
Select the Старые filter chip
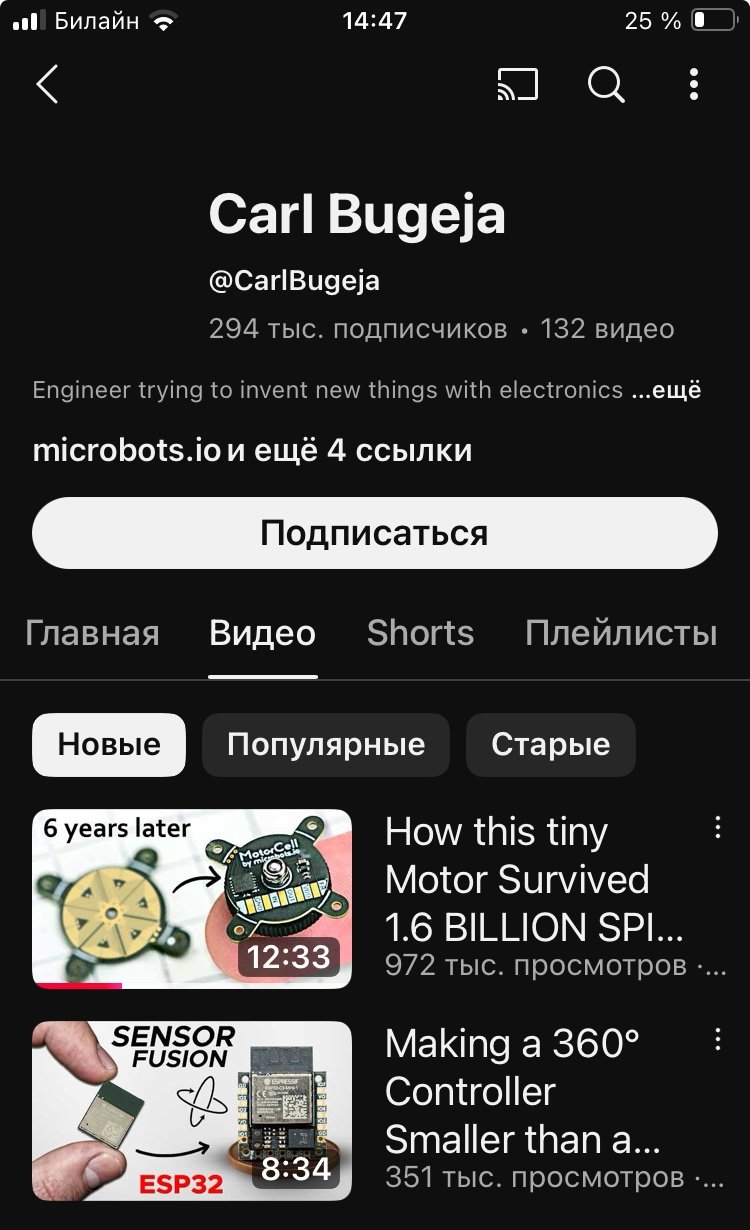click(x=551, y=744)
